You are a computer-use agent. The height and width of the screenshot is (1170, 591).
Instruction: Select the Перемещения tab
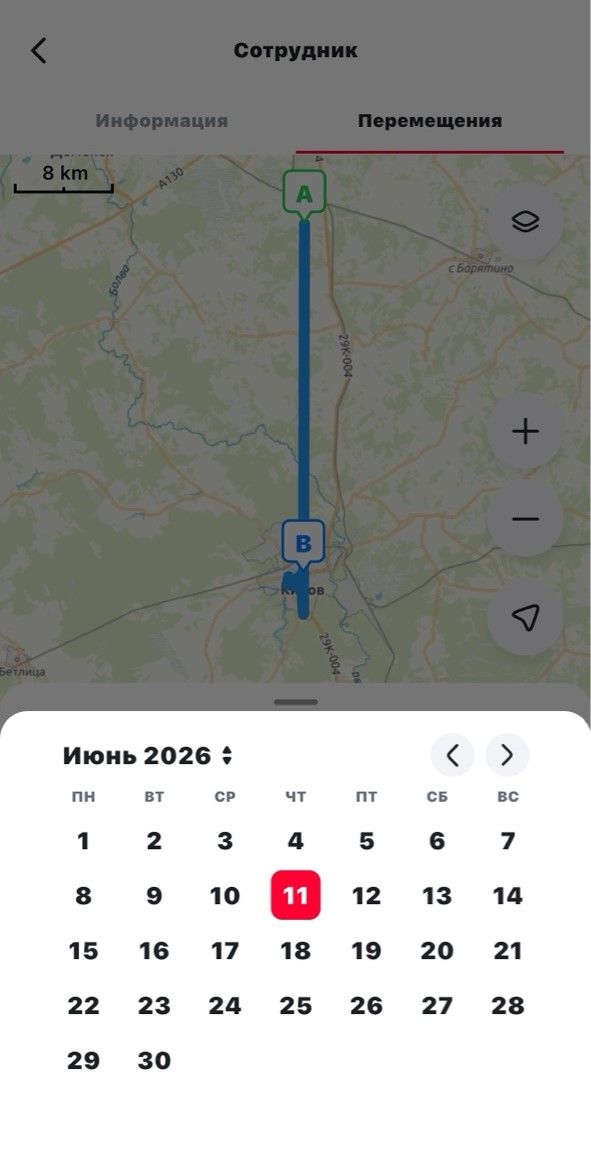[x=430, y=121]
